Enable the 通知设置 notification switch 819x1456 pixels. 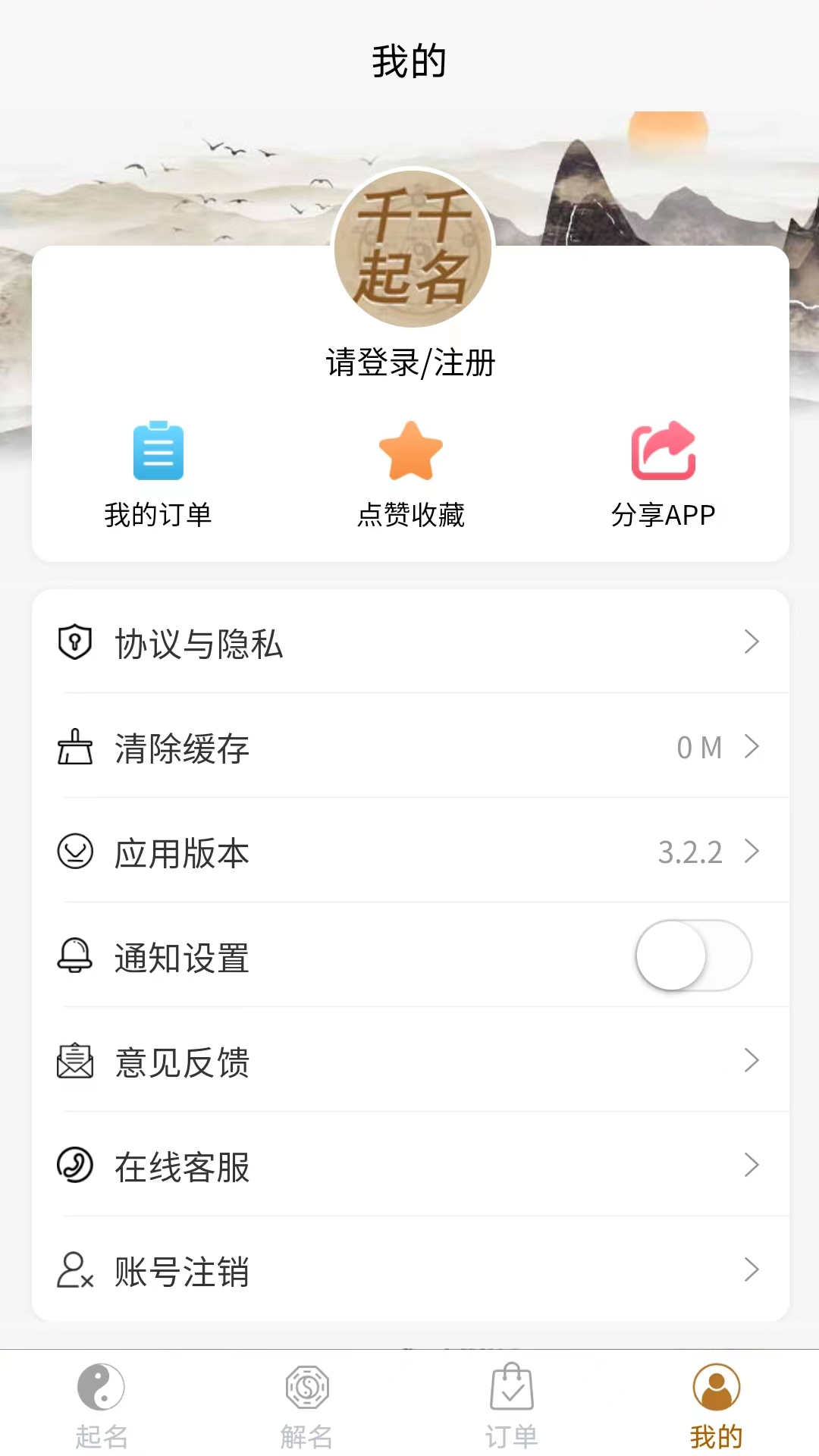[692, 956]
